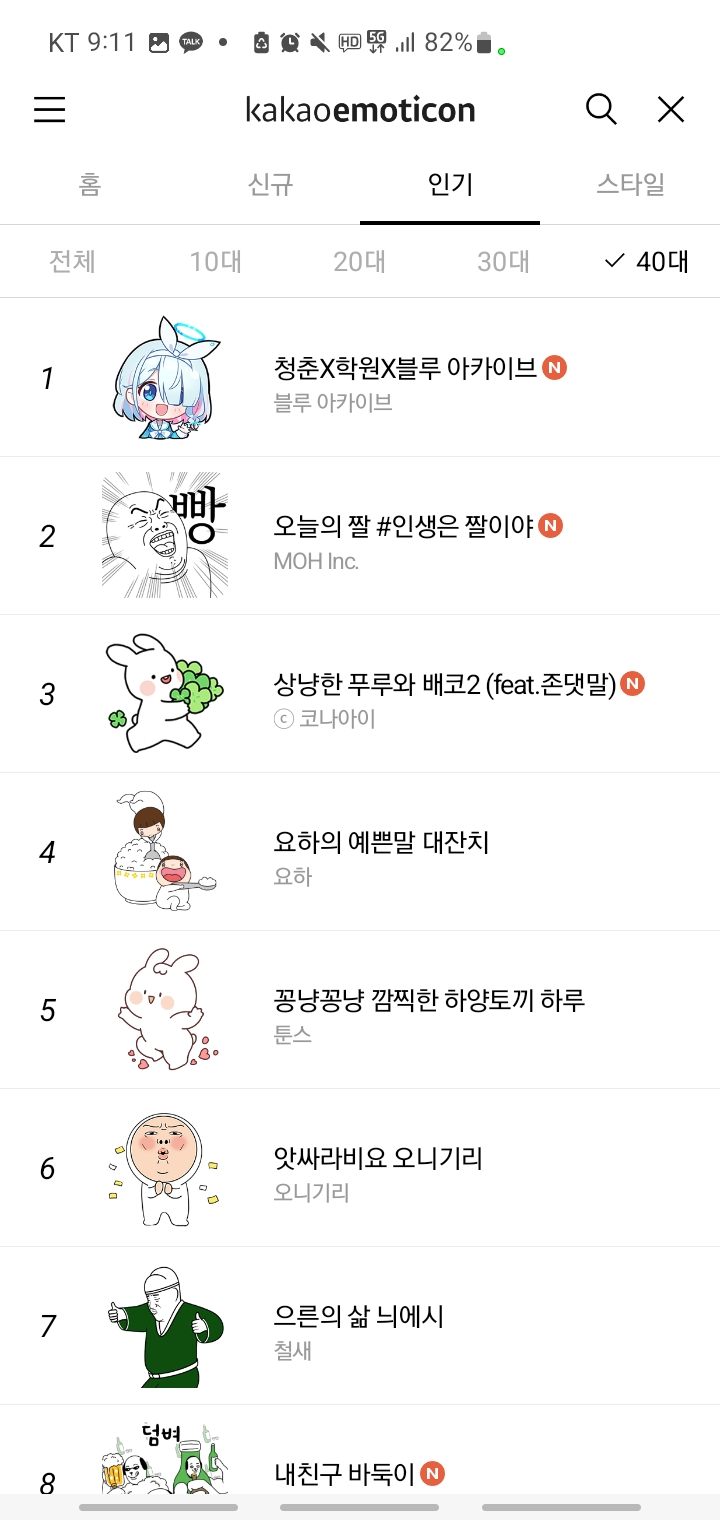This screenshot has width=720, height=1520.
Task: Filter popular emoticons by 20대
Action: coord(359,262)
